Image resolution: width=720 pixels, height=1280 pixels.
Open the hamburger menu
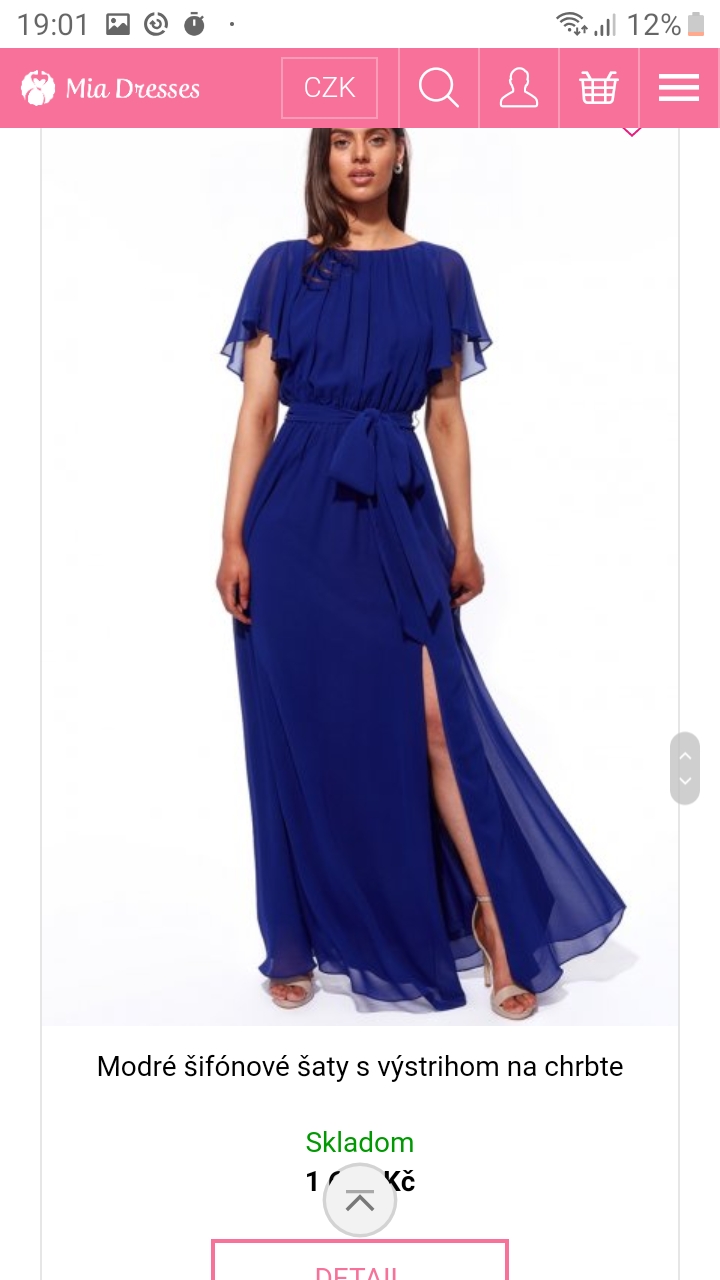pos(678,88)
